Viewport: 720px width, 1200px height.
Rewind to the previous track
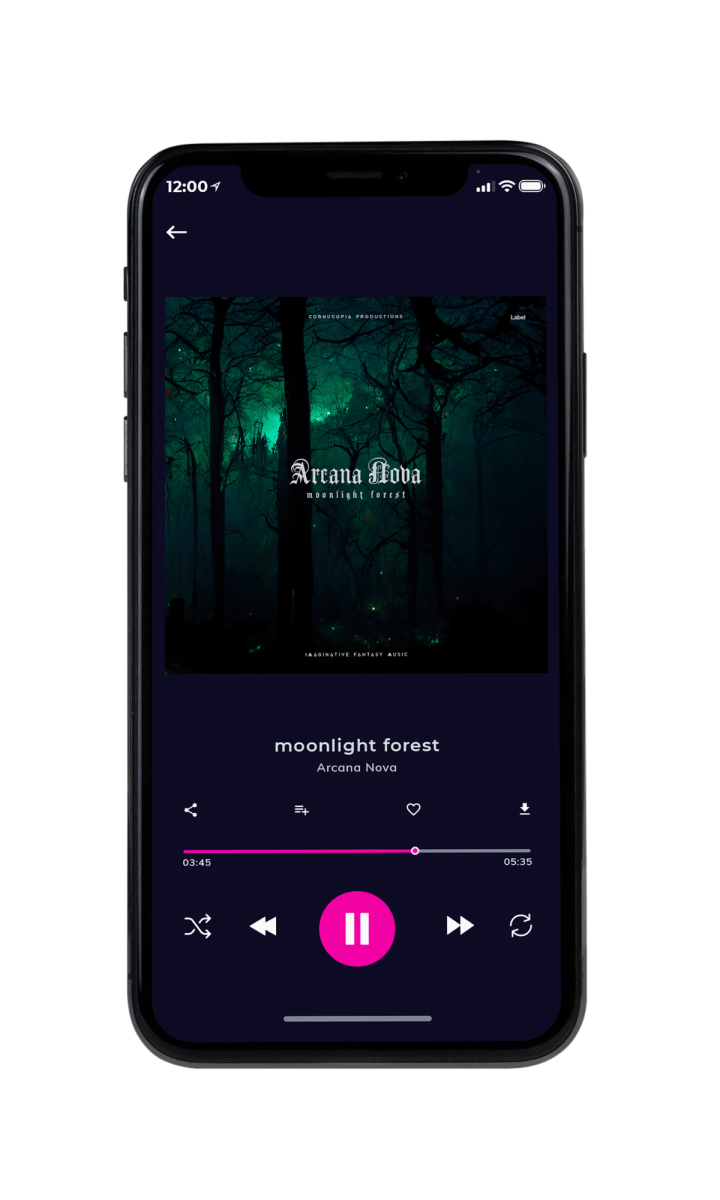pyautogui.click(x=263, y=927)
